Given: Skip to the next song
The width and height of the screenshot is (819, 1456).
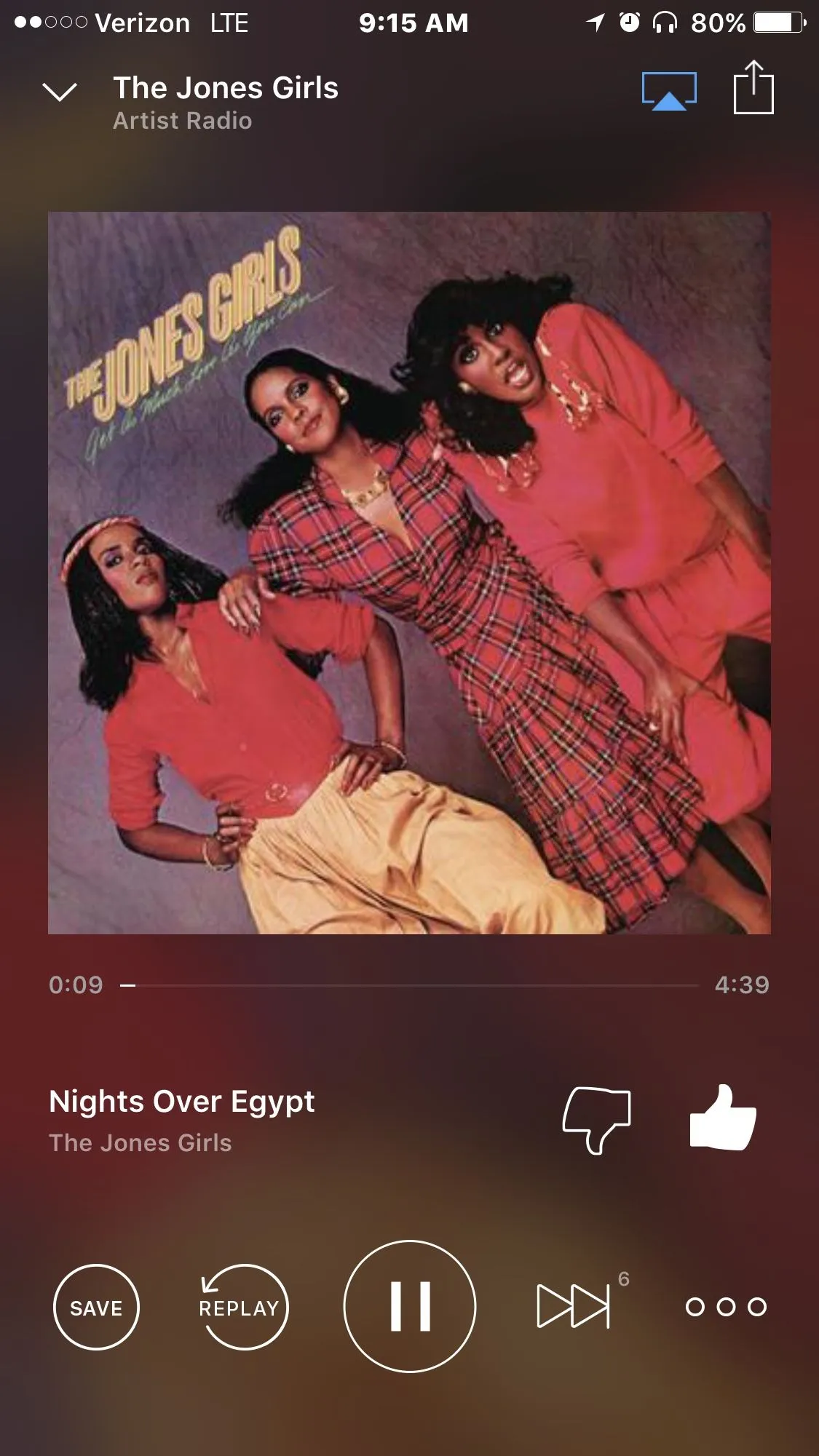Looking at the screenshot, I should (574, 1307).
